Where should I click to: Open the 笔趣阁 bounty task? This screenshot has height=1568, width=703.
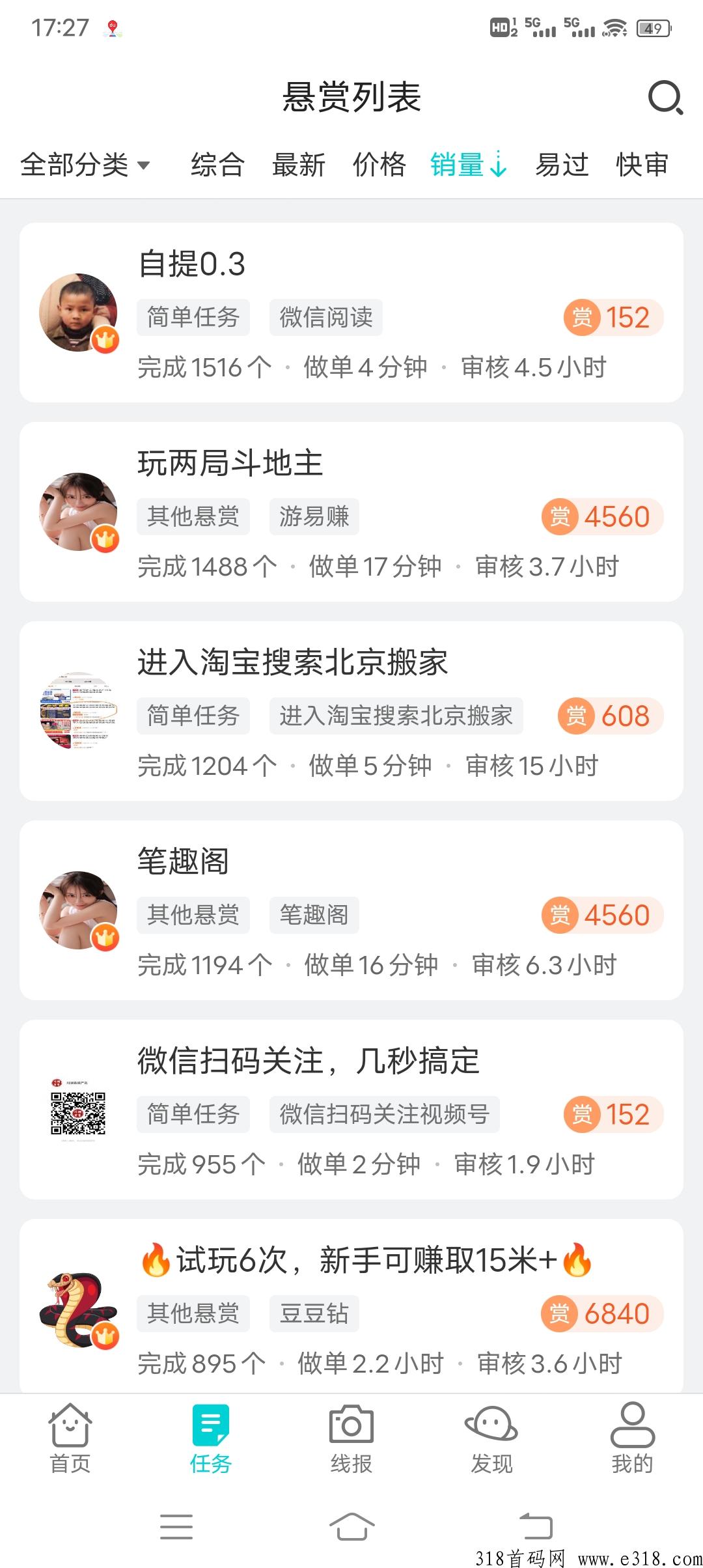pyautogui.click(x=351, y=910)
